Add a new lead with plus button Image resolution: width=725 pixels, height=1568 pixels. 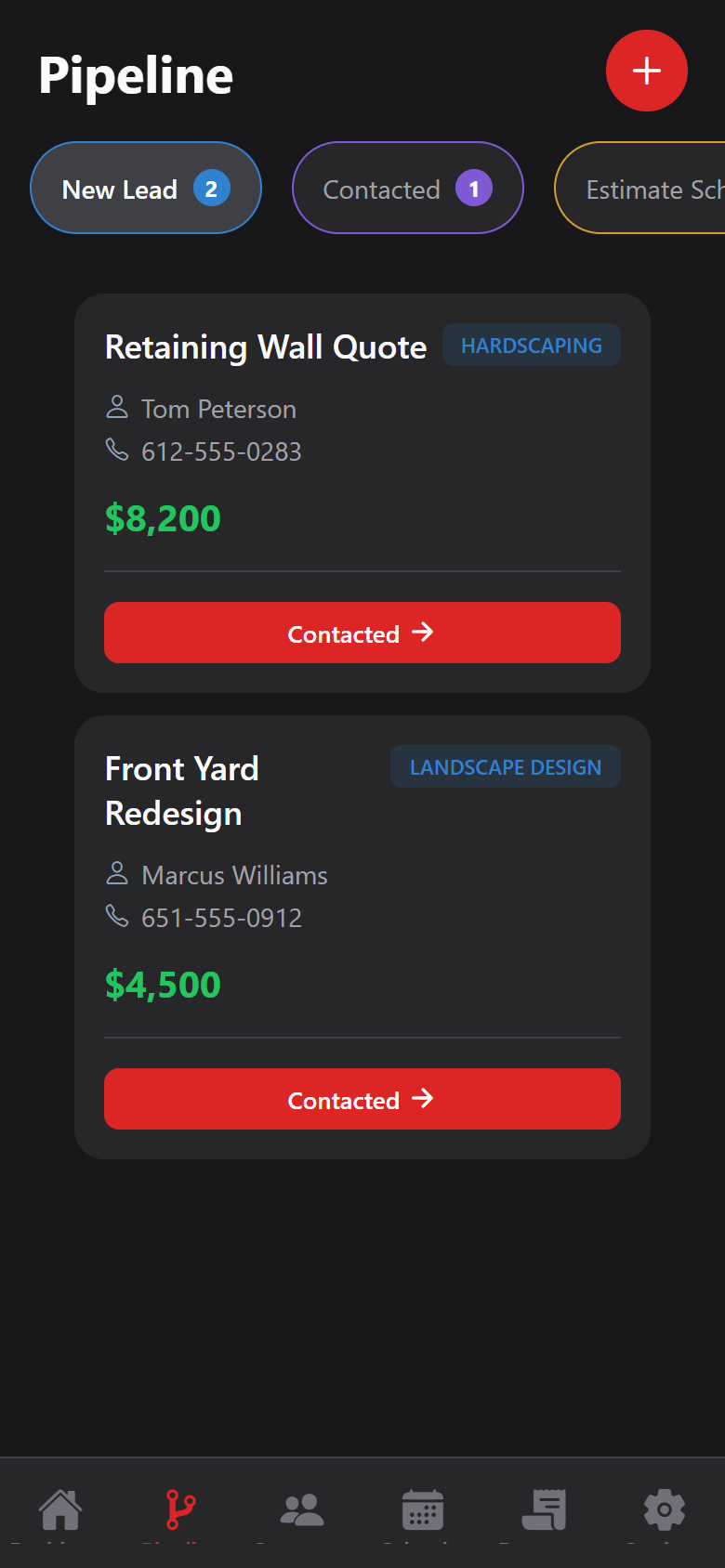(646, 71)
